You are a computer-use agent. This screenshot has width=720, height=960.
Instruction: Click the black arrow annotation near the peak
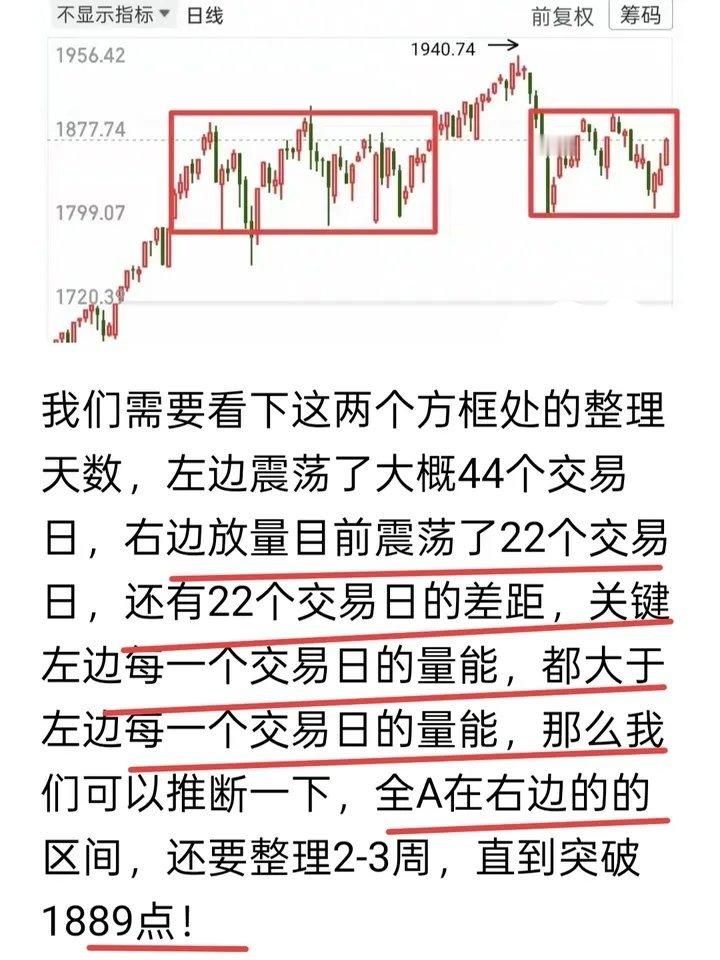(502, 46)
